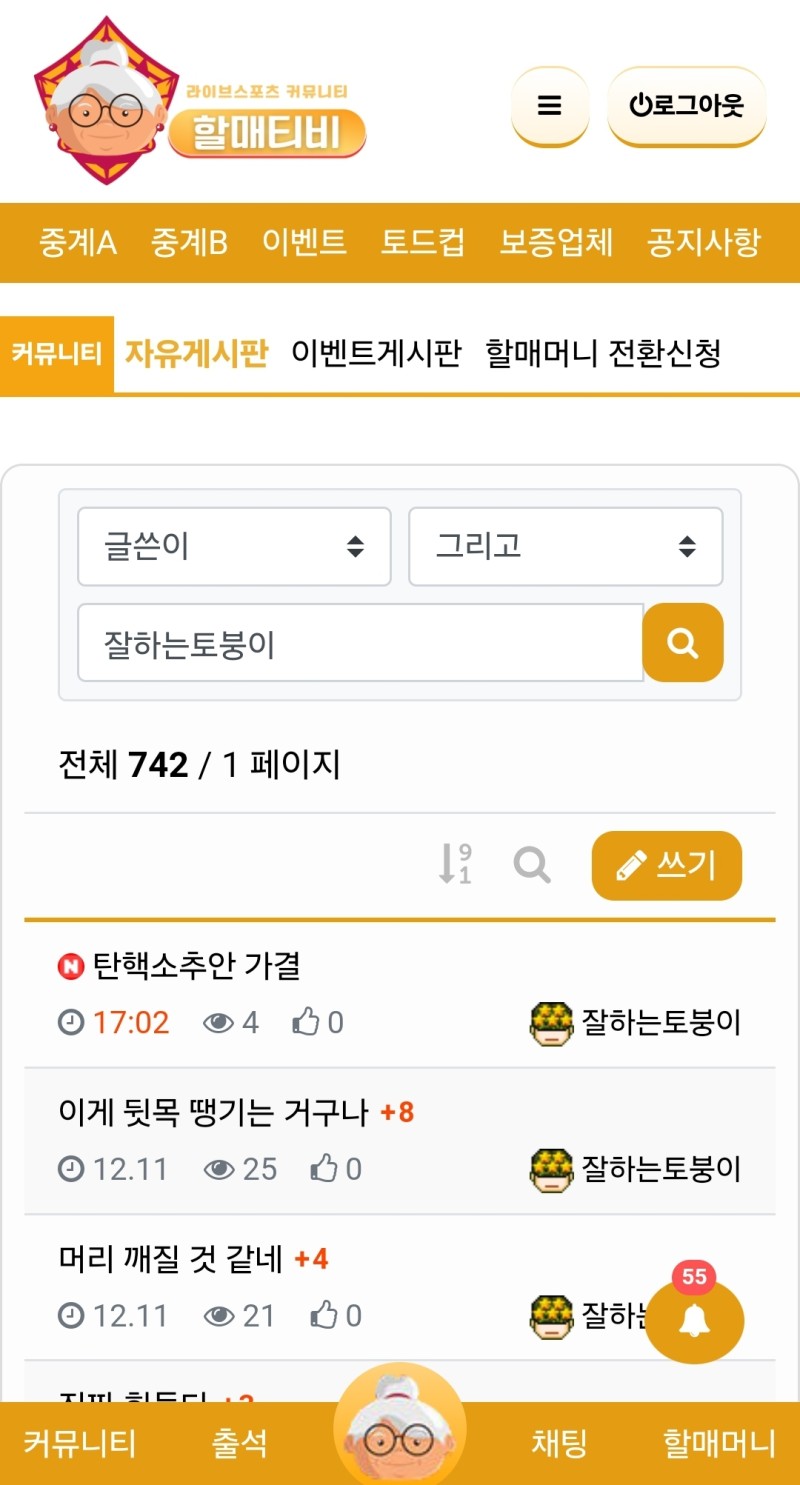Open the post 이게 뒷목 땡기는 거구나
Viewport: 800px width, 1485px height.
214,1112
